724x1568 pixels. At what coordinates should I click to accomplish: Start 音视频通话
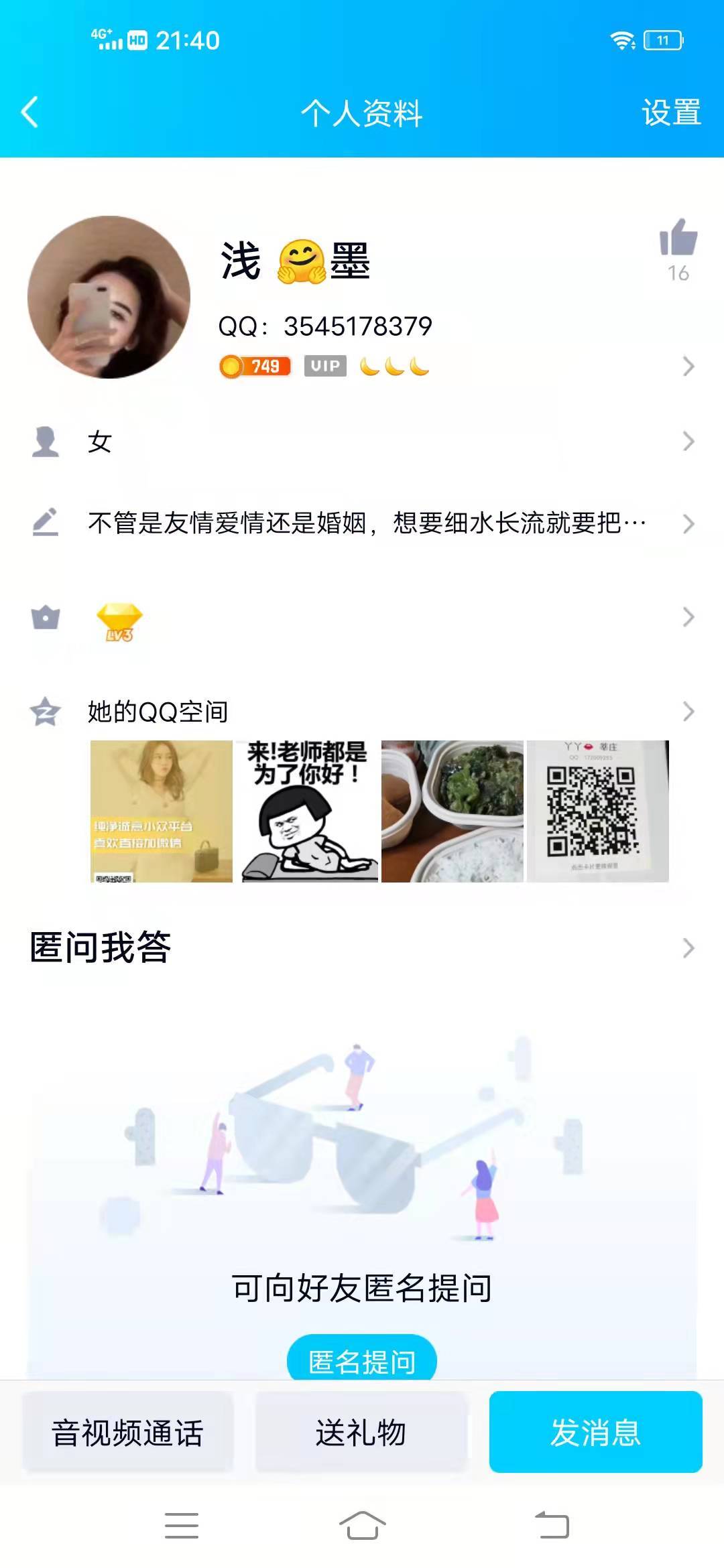click(127, 1432)
